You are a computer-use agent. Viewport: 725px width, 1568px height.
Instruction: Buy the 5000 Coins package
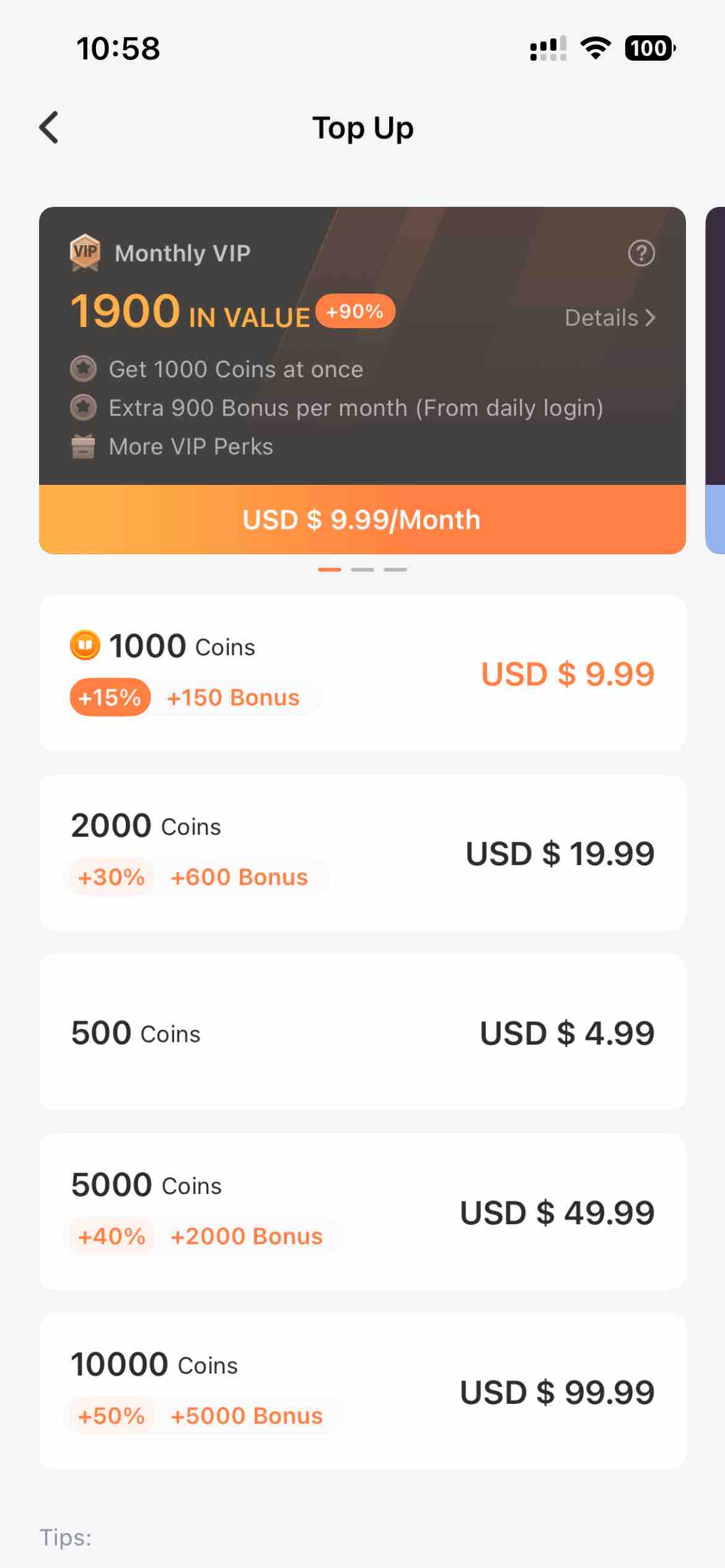[x=362, y=1211]
